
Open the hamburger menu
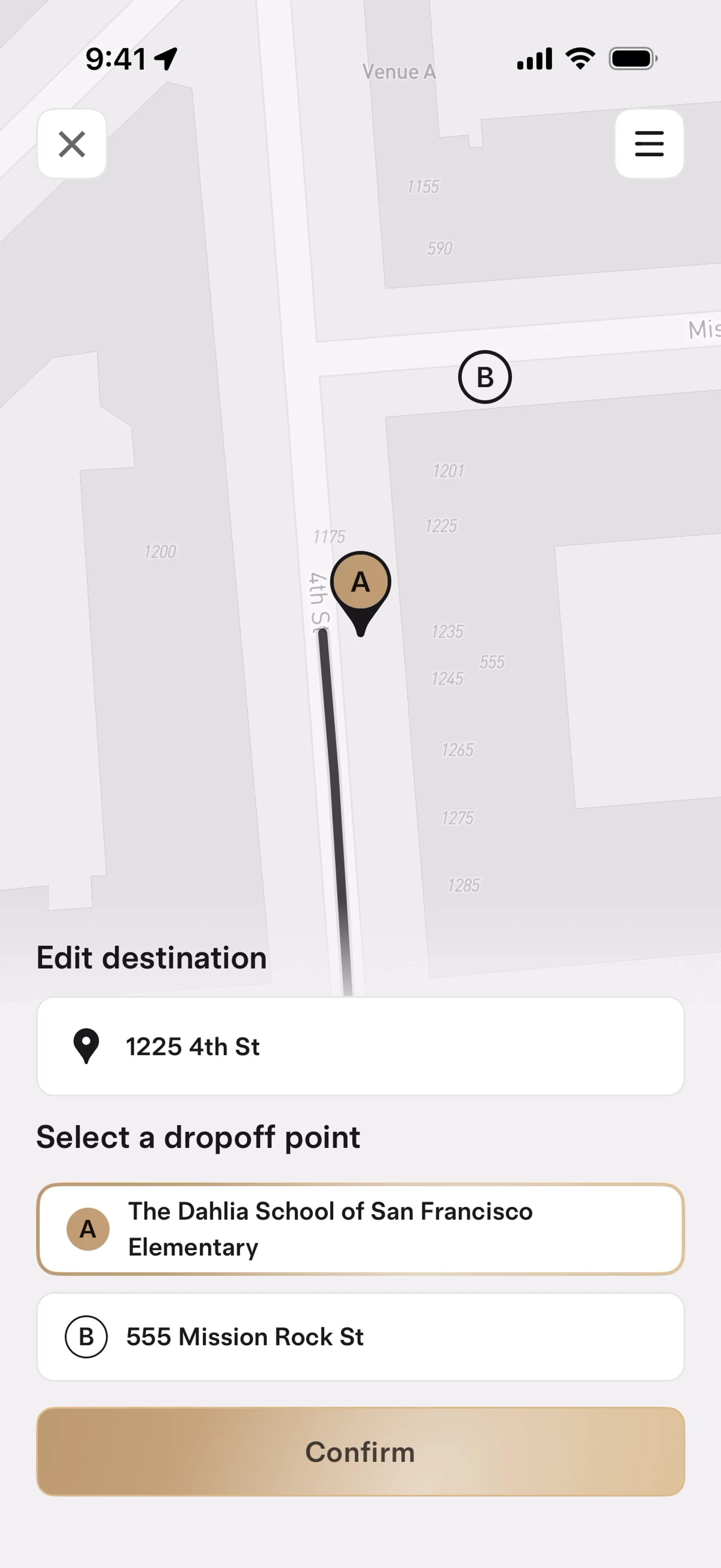(x=649, y=144)
